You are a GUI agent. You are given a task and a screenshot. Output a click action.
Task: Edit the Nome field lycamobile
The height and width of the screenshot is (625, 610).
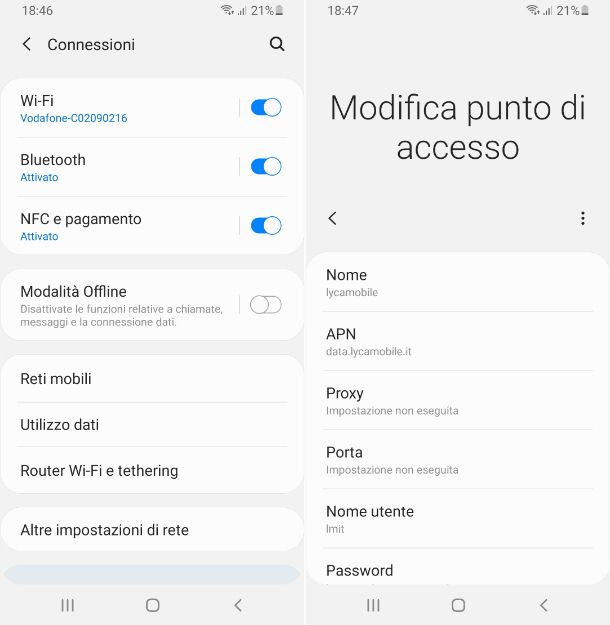coord(457,282)
